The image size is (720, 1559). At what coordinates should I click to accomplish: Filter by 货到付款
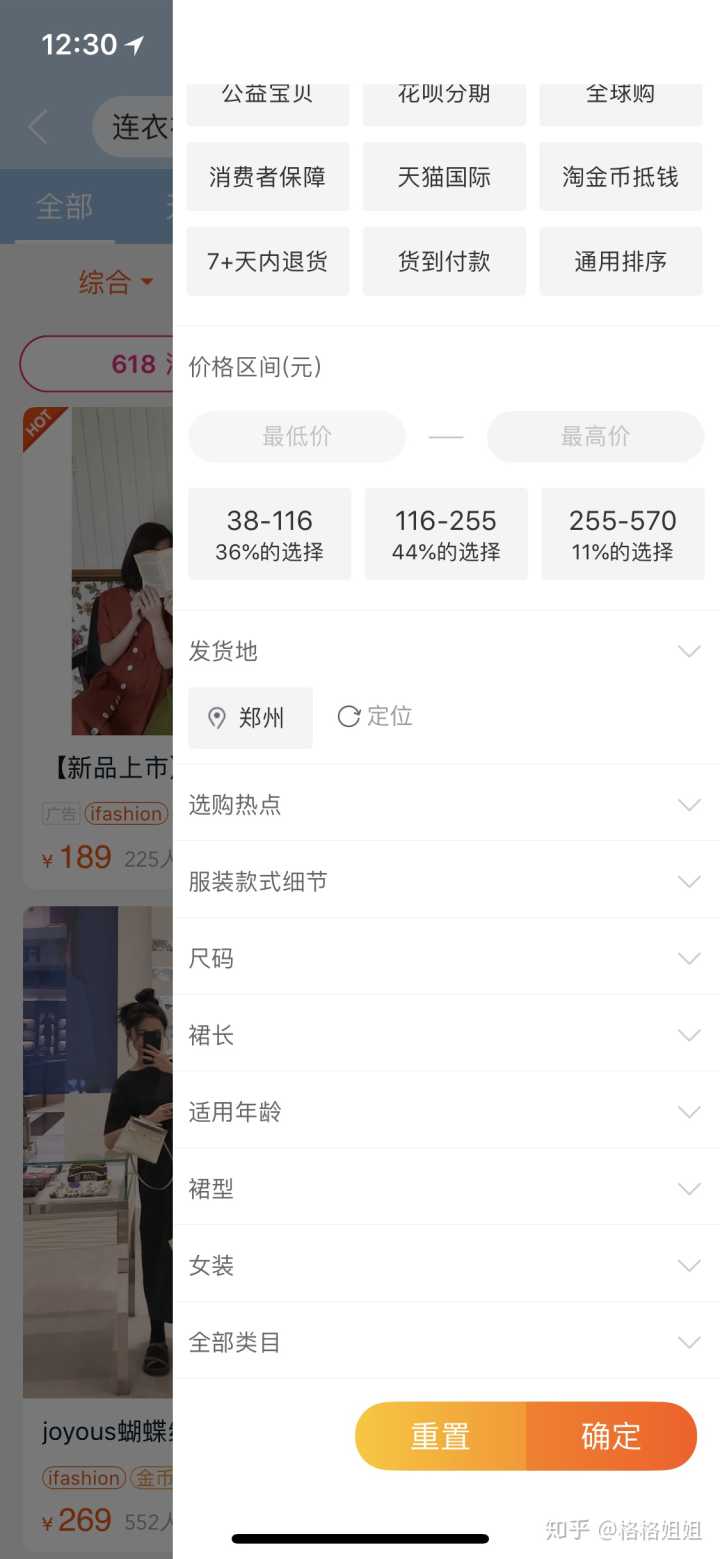pyautogui.click(x=444, y=262)
